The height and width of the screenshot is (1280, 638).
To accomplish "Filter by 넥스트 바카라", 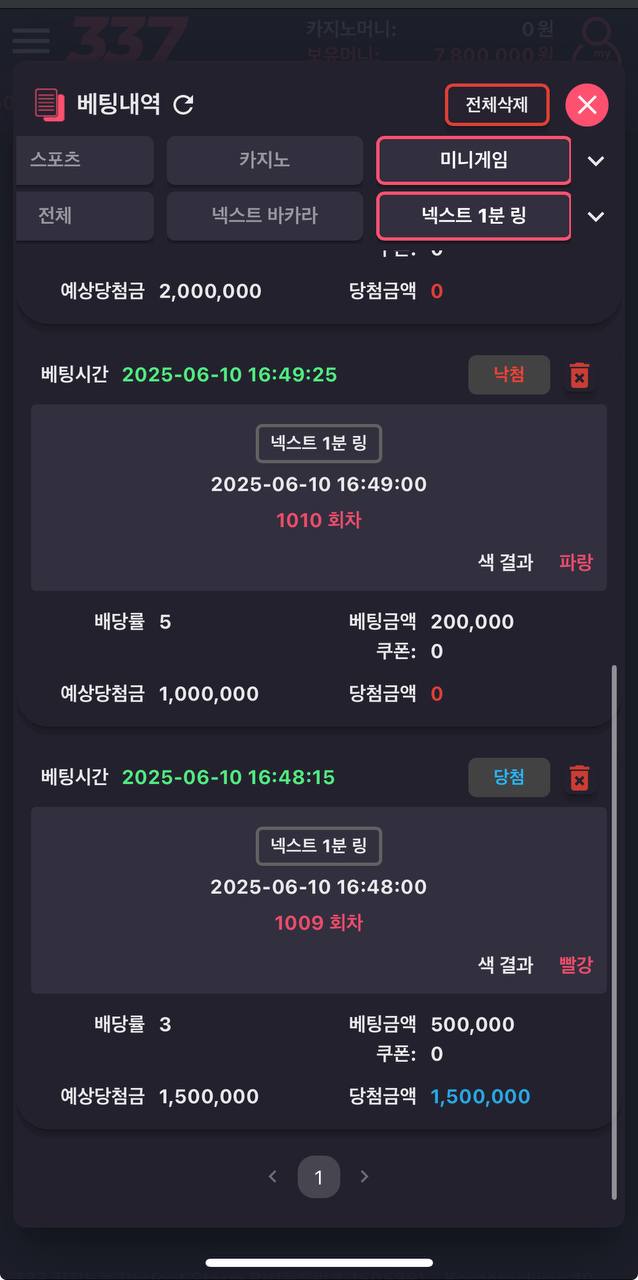I will point(264,216).
